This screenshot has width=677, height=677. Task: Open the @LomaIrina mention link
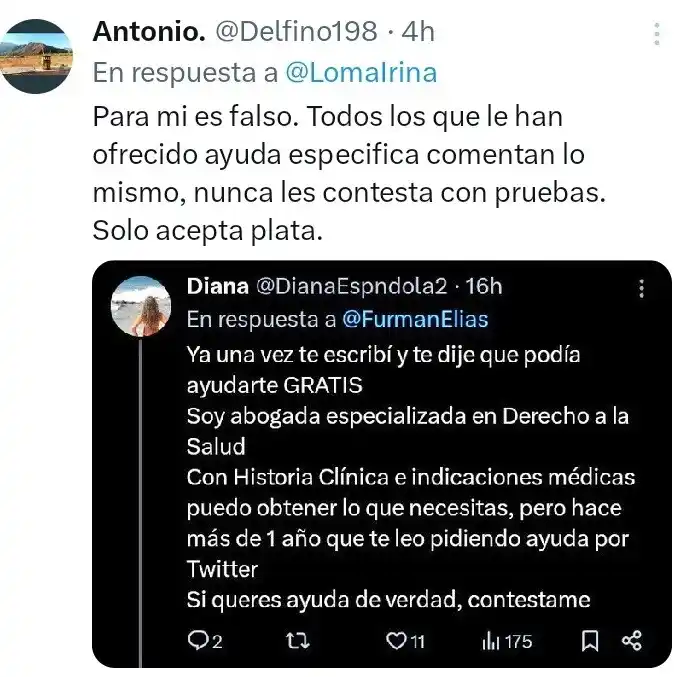pos(360,73)
